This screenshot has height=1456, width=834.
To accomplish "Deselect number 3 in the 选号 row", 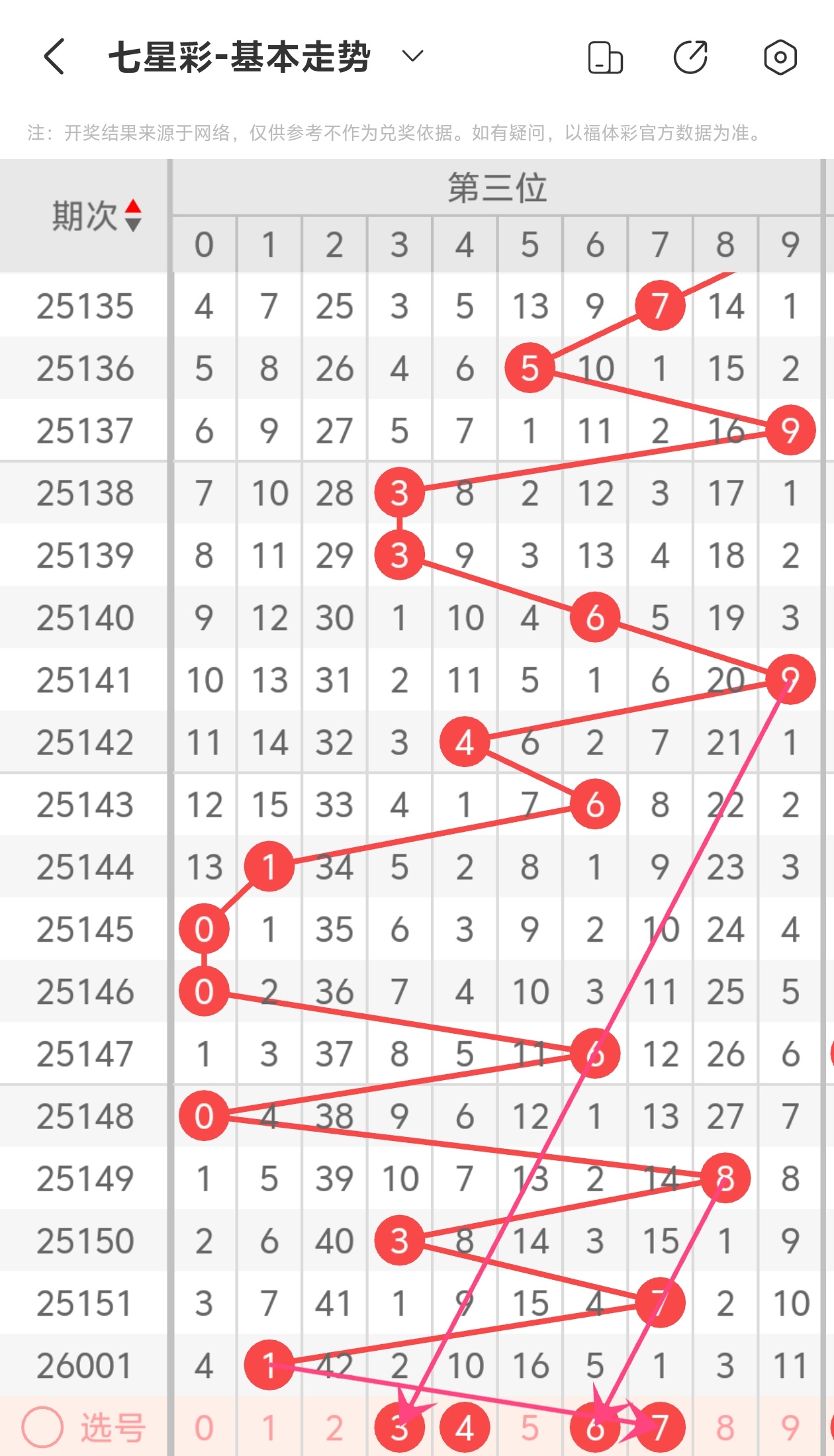I will [x=399, y=1428].
